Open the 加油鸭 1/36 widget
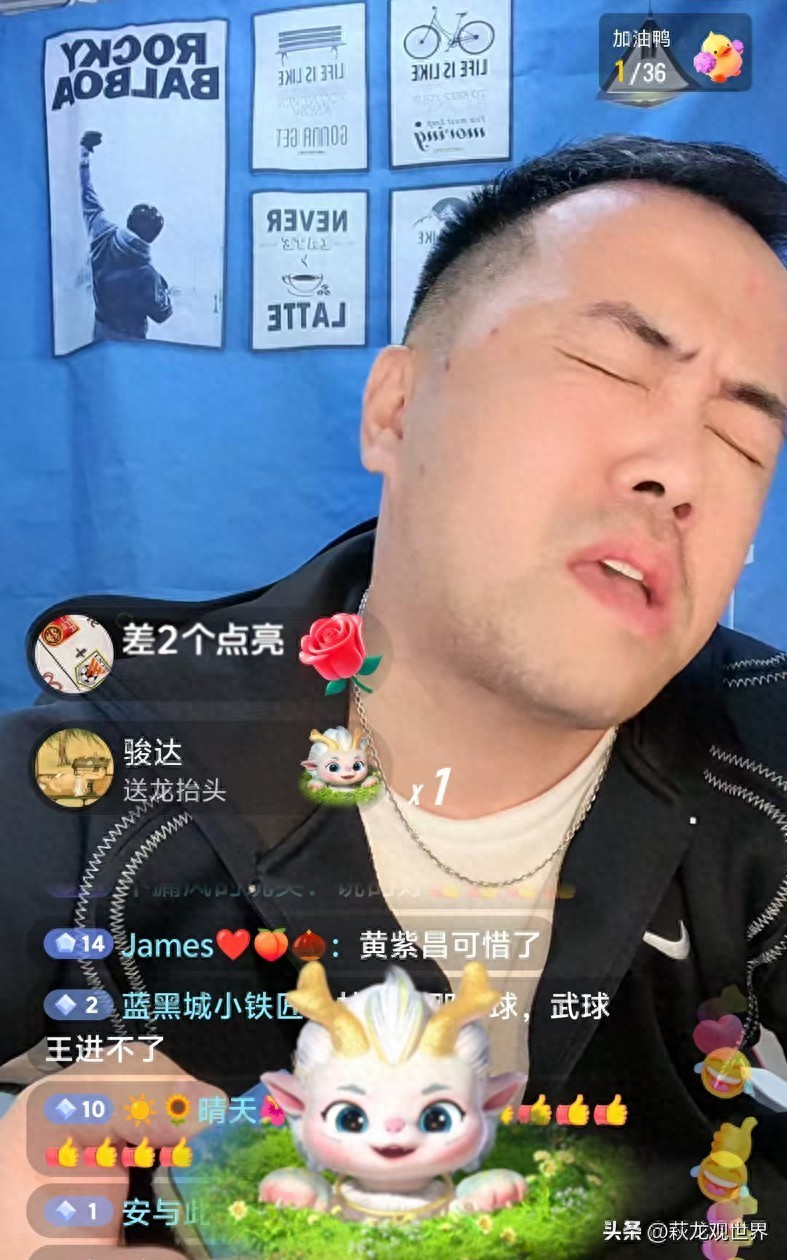This screenshot has width=787, height=1260. (x=675, y=55)
